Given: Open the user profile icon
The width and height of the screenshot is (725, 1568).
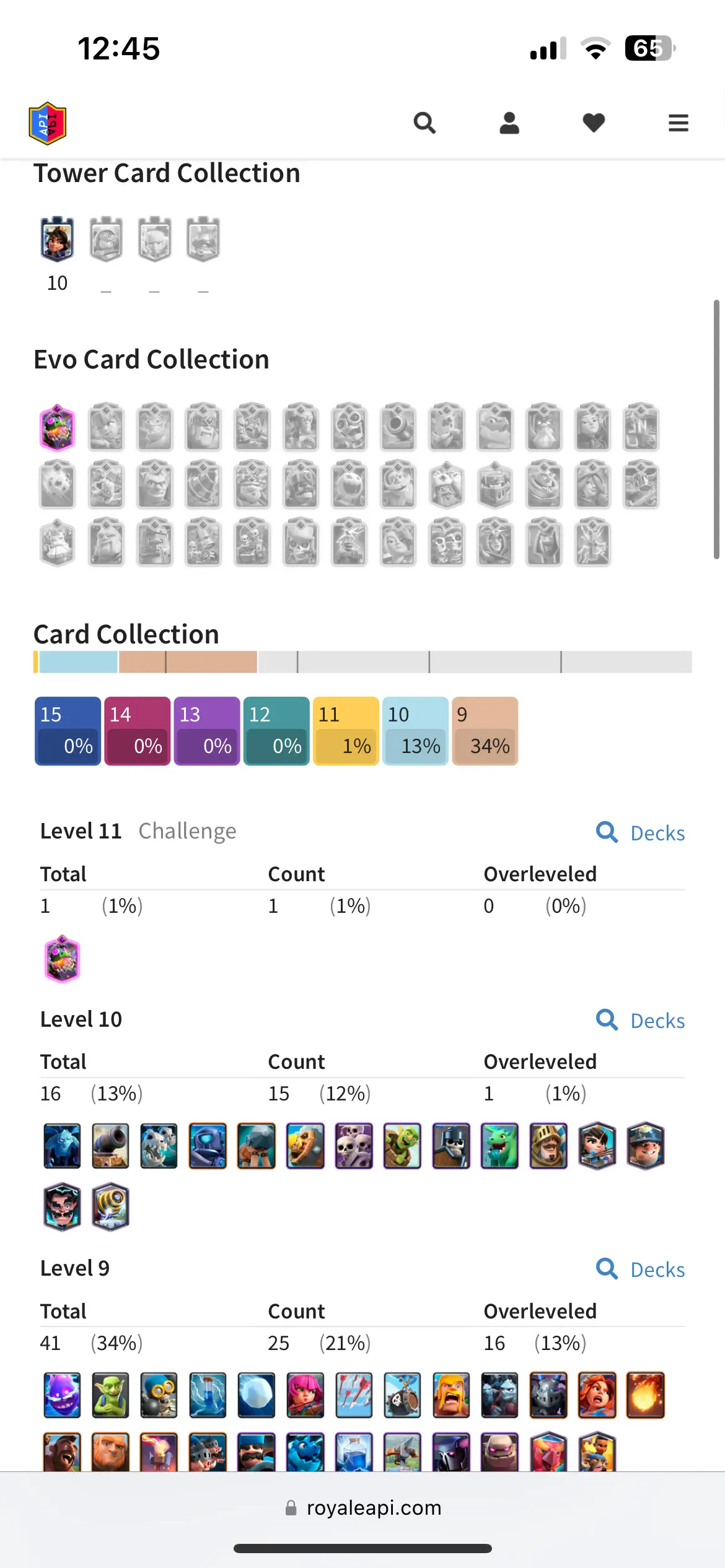Looking at the screenshot, I should tap(509, 123).
